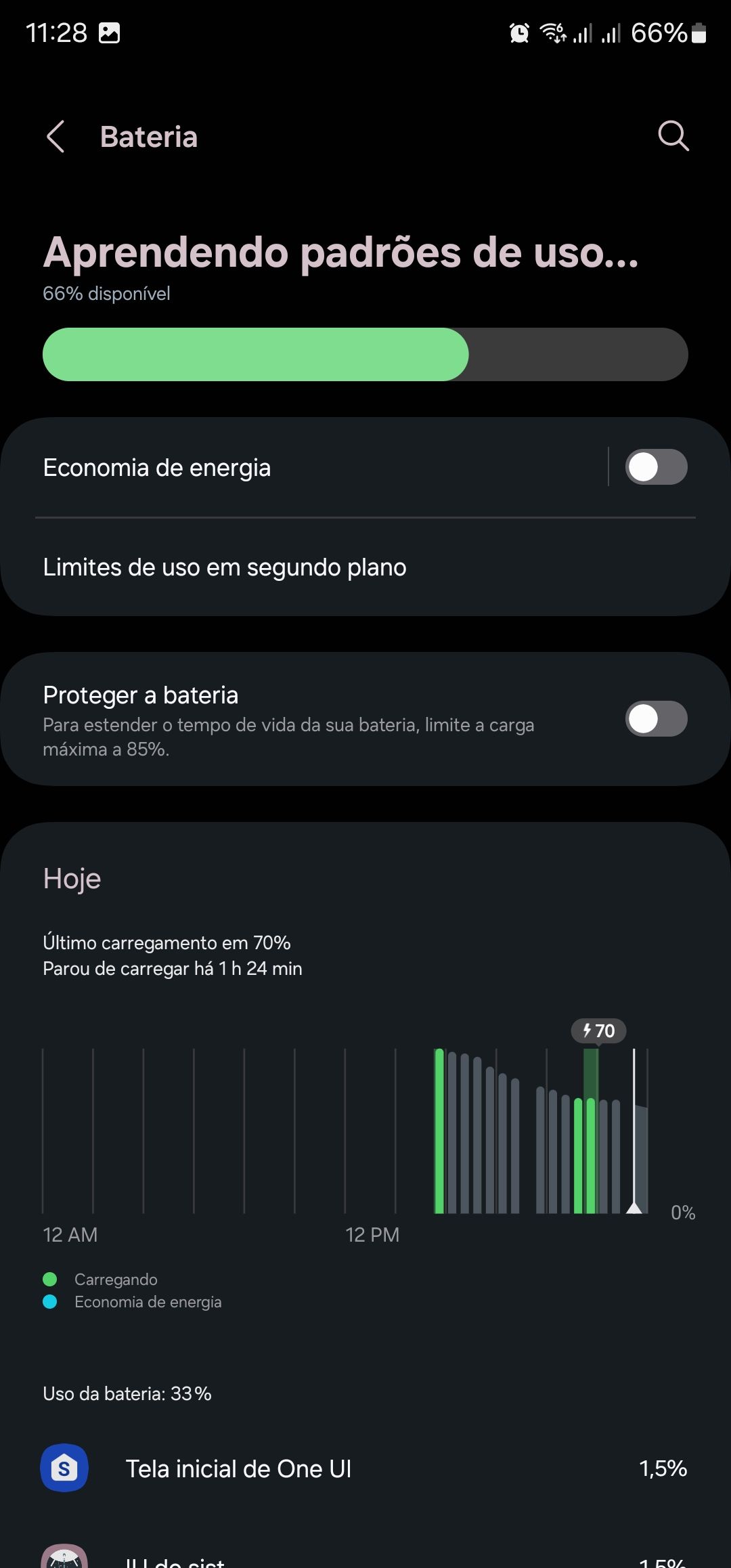Tap the Bateria title in the header

(x=149, y=136)
